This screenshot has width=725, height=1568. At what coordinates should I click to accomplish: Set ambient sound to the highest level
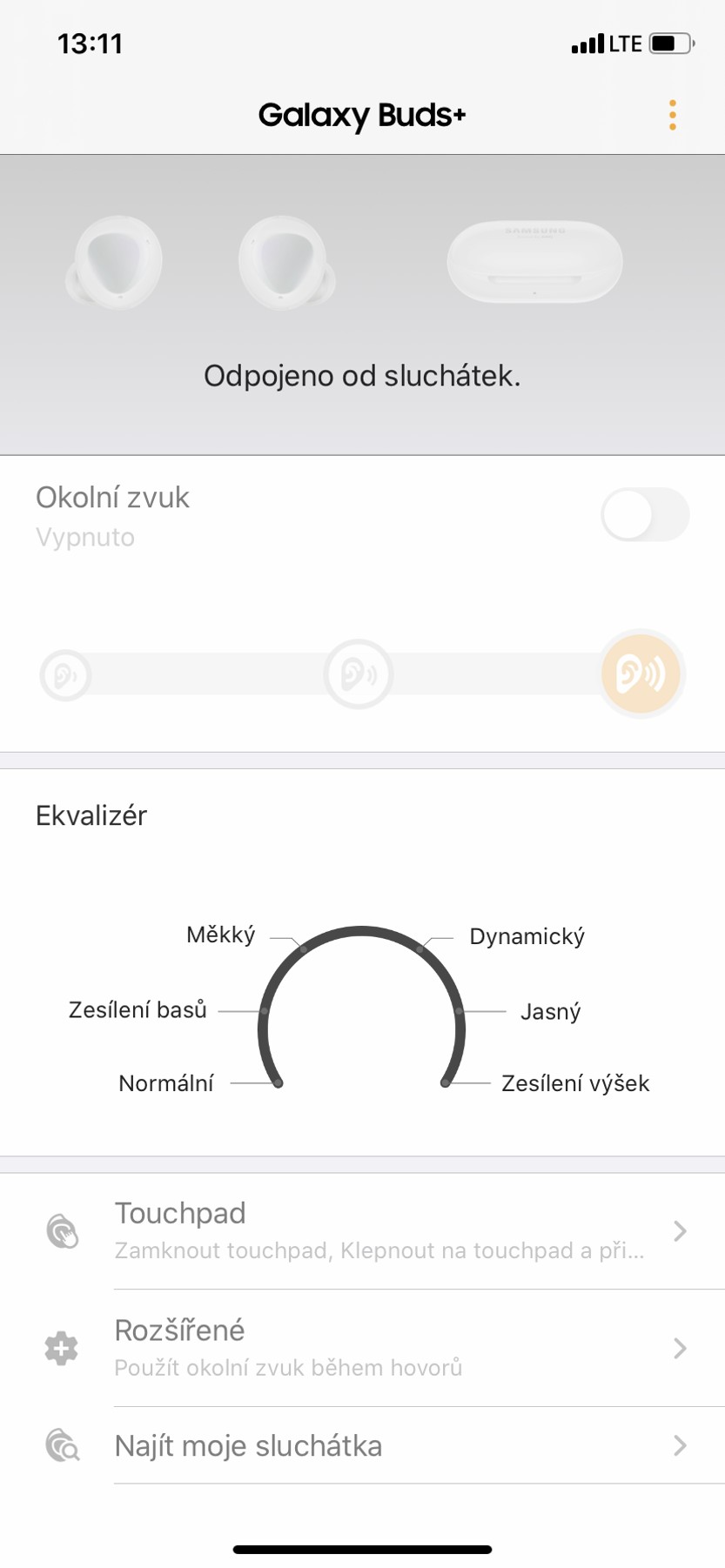pos(642,673)
